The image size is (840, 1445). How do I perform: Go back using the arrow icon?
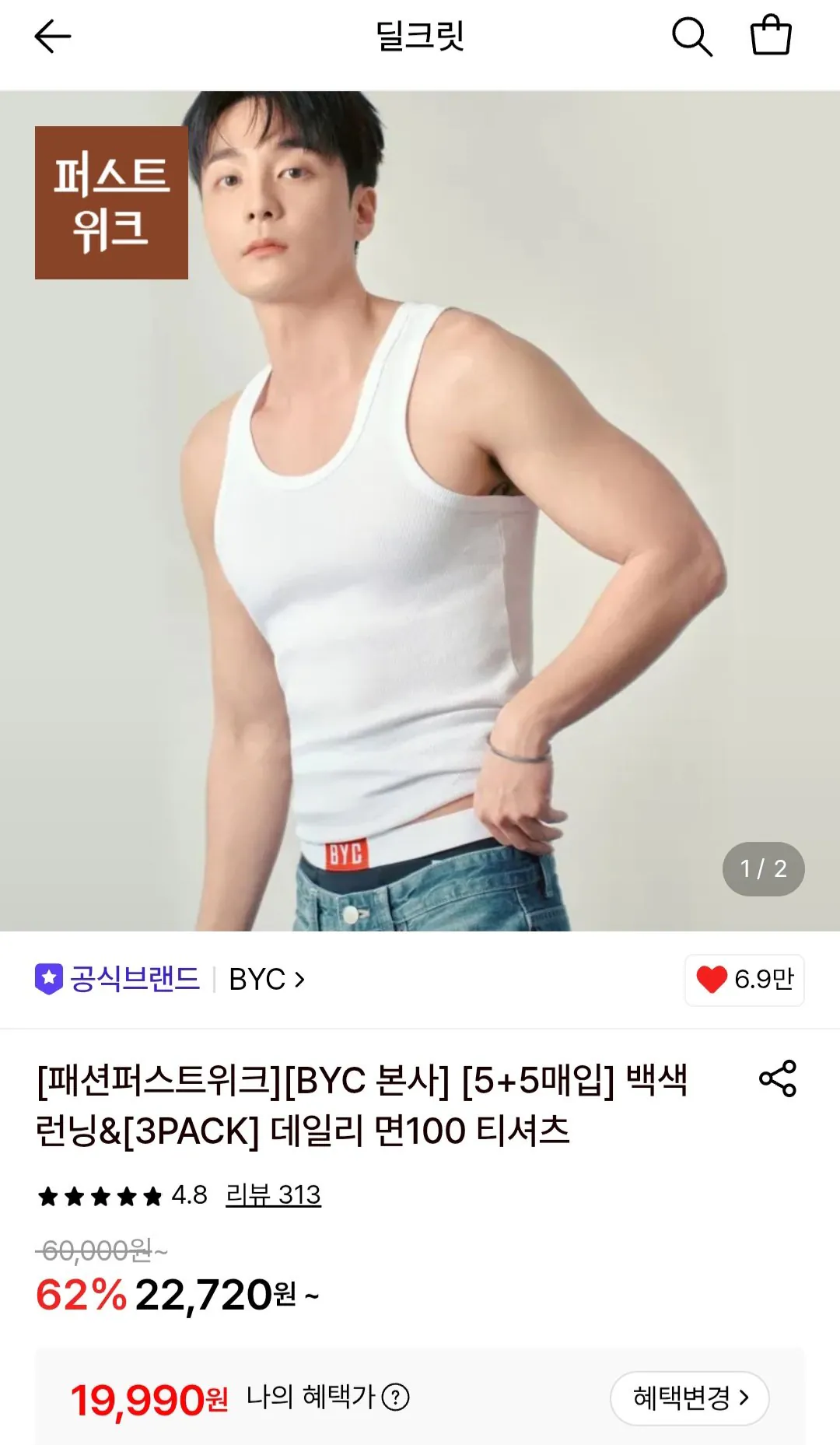53,37
